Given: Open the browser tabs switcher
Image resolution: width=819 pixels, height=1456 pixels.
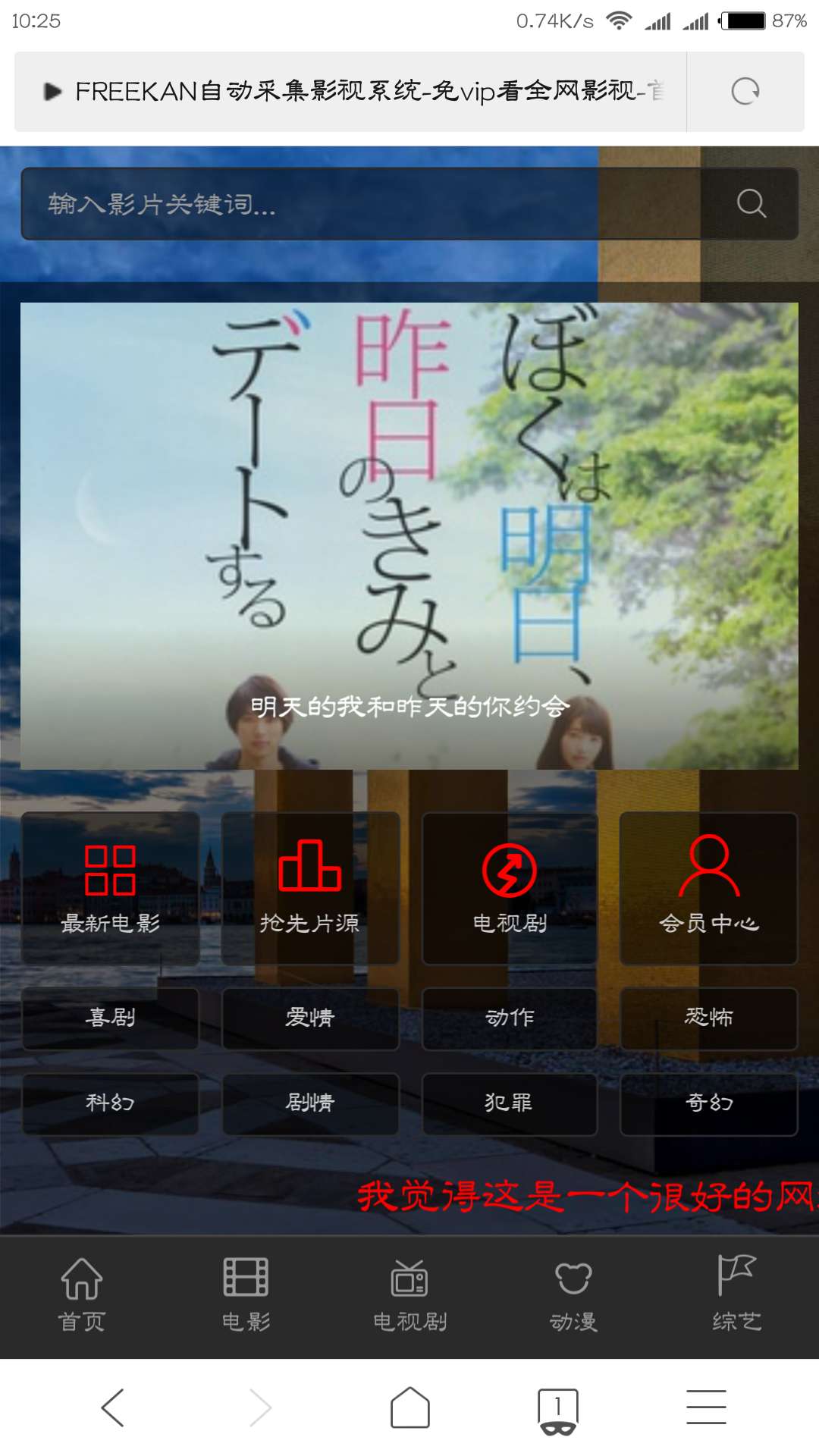Looking at the screenshot, I should point(558,1409).
